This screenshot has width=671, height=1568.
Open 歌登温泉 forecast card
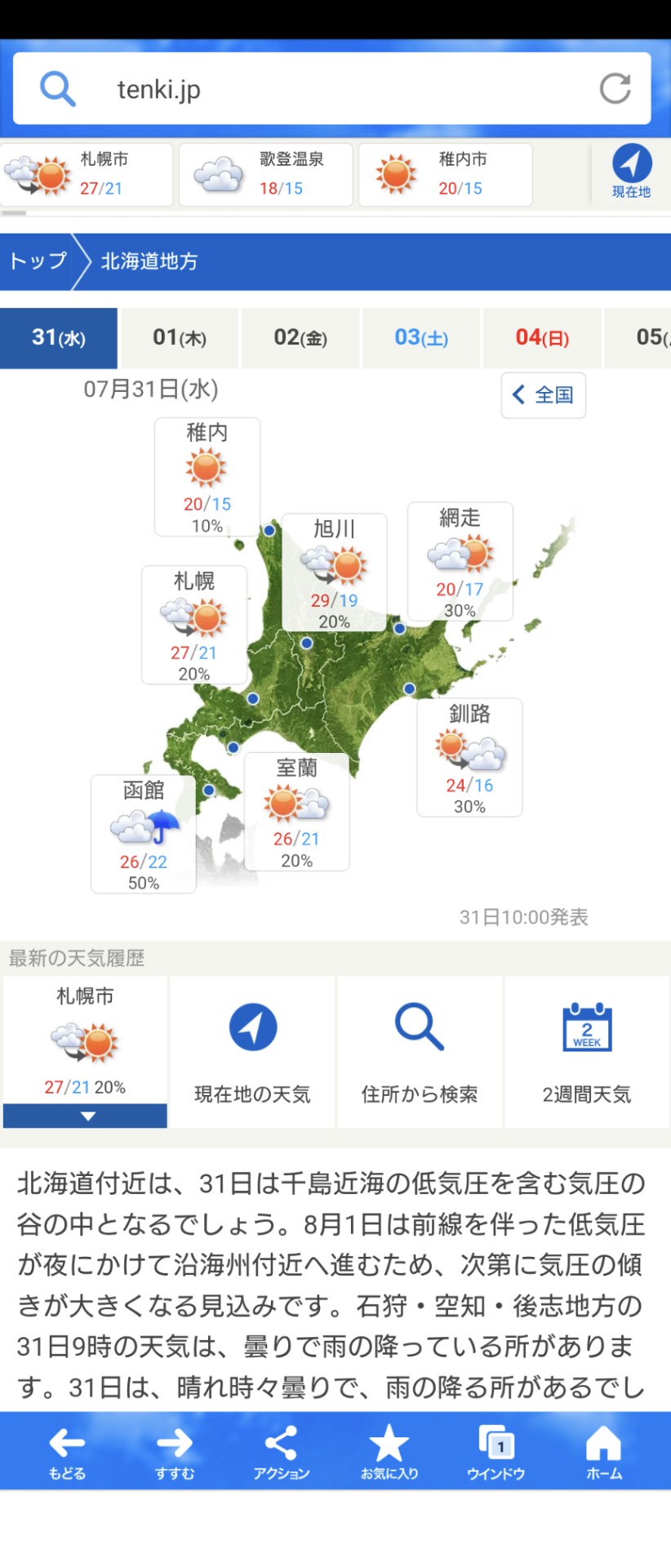pyautogui.click(x=265, y=175)
